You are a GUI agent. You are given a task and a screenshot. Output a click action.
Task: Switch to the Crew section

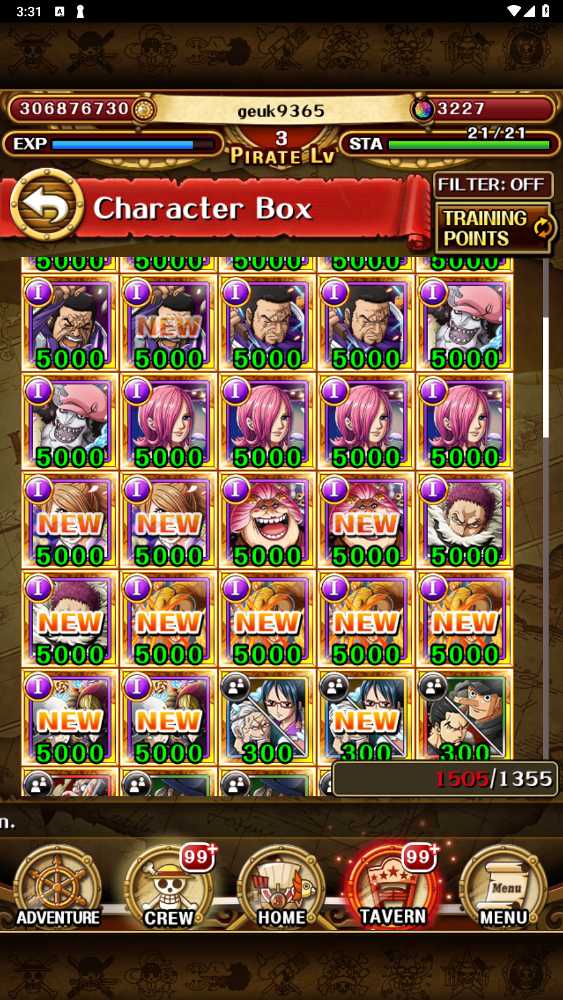coord(169,886)
